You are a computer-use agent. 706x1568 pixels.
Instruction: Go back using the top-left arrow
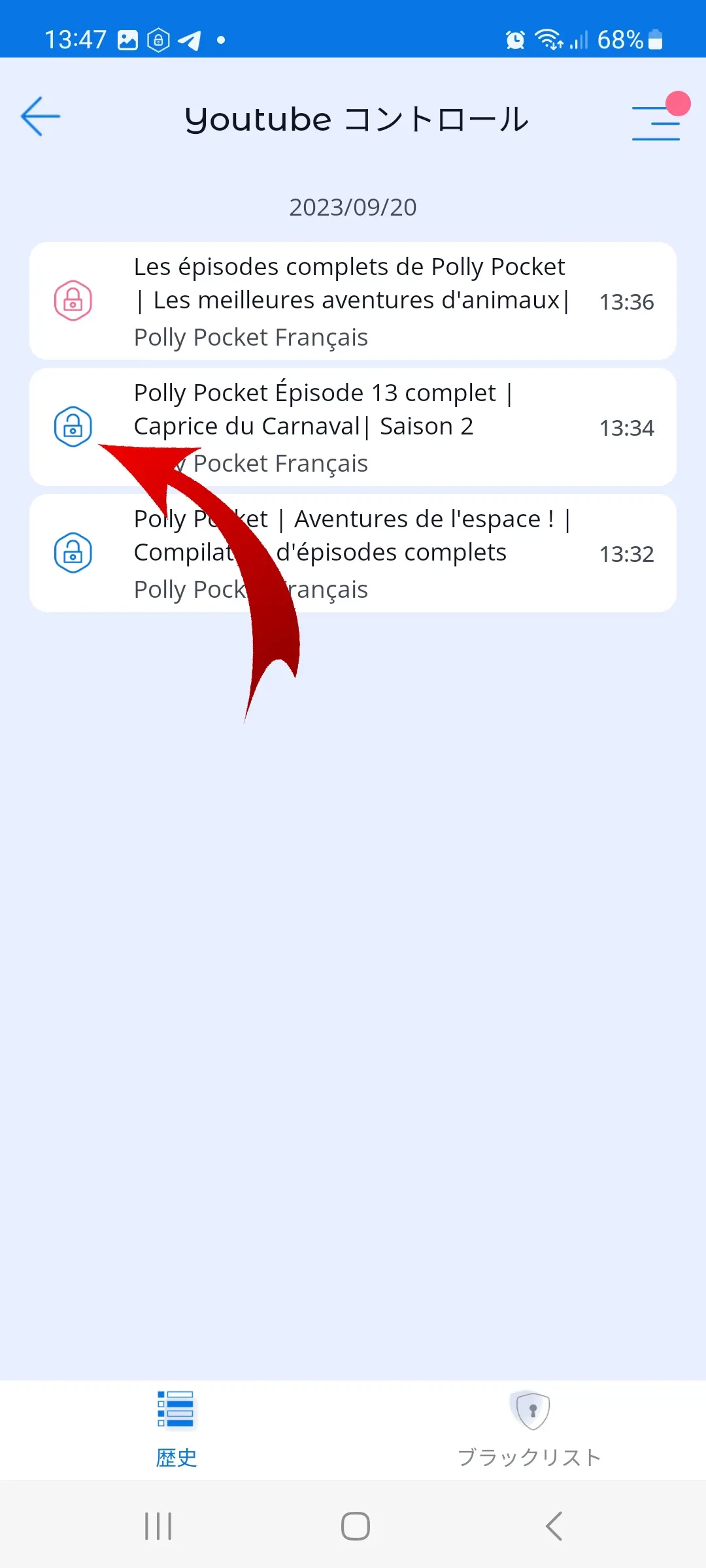[x=41, y=117]
